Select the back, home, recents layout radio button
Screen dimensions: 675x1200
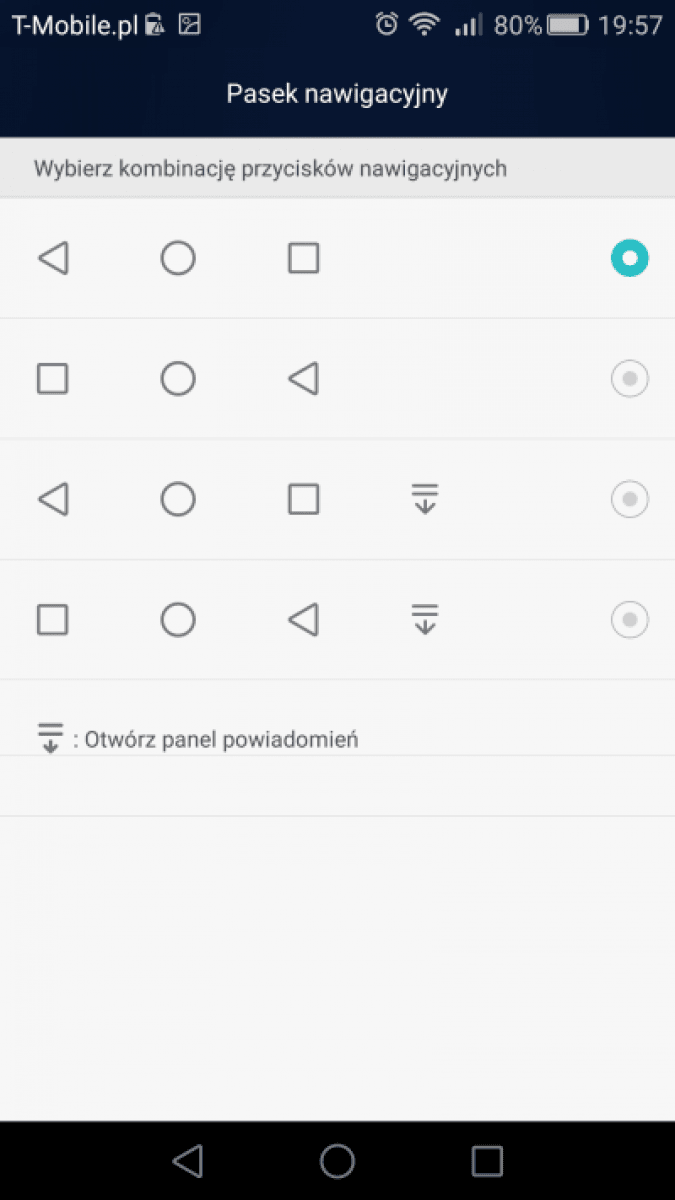630,259
